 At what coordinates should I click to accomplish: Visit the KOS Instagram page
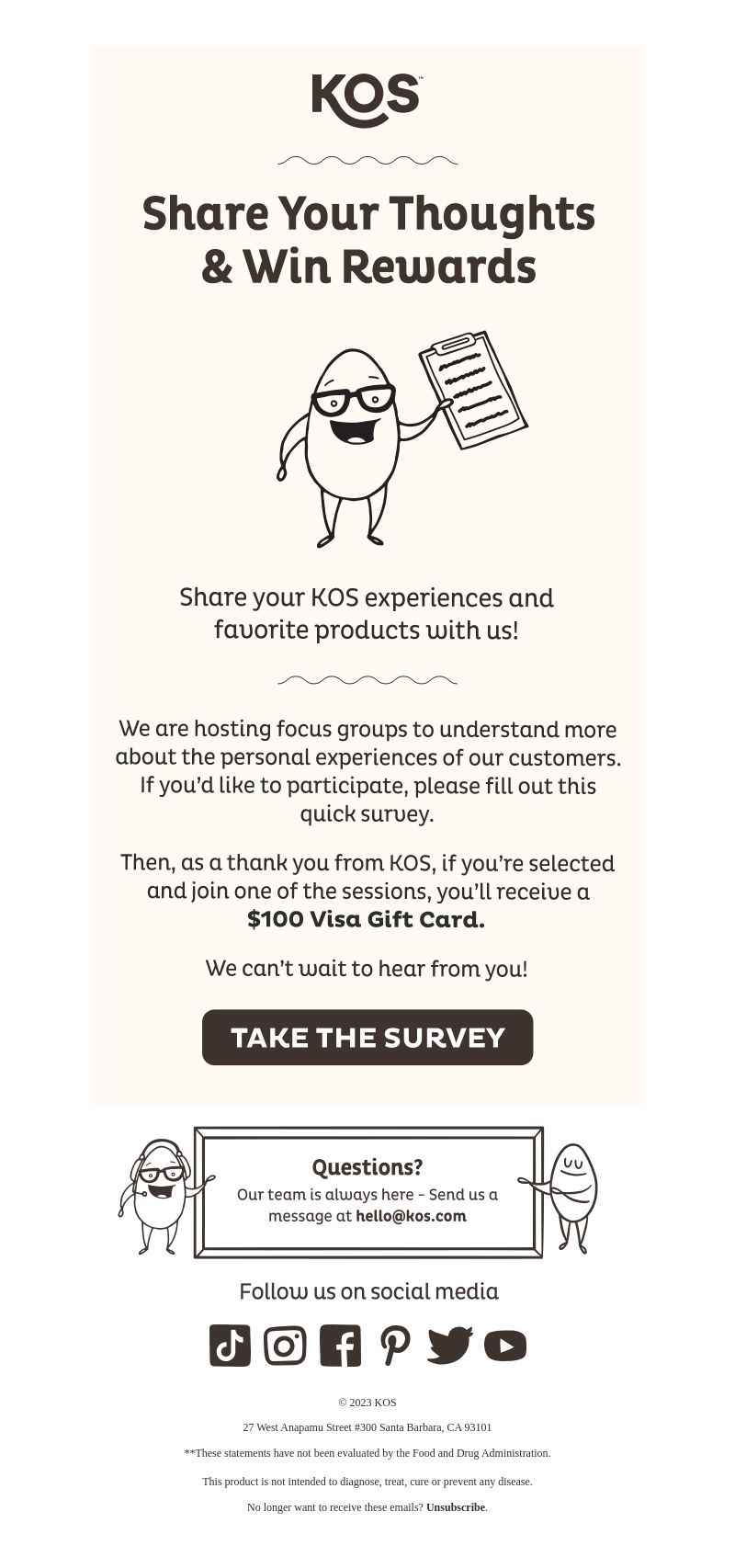pyautogui.click(x=285, y=1346)
